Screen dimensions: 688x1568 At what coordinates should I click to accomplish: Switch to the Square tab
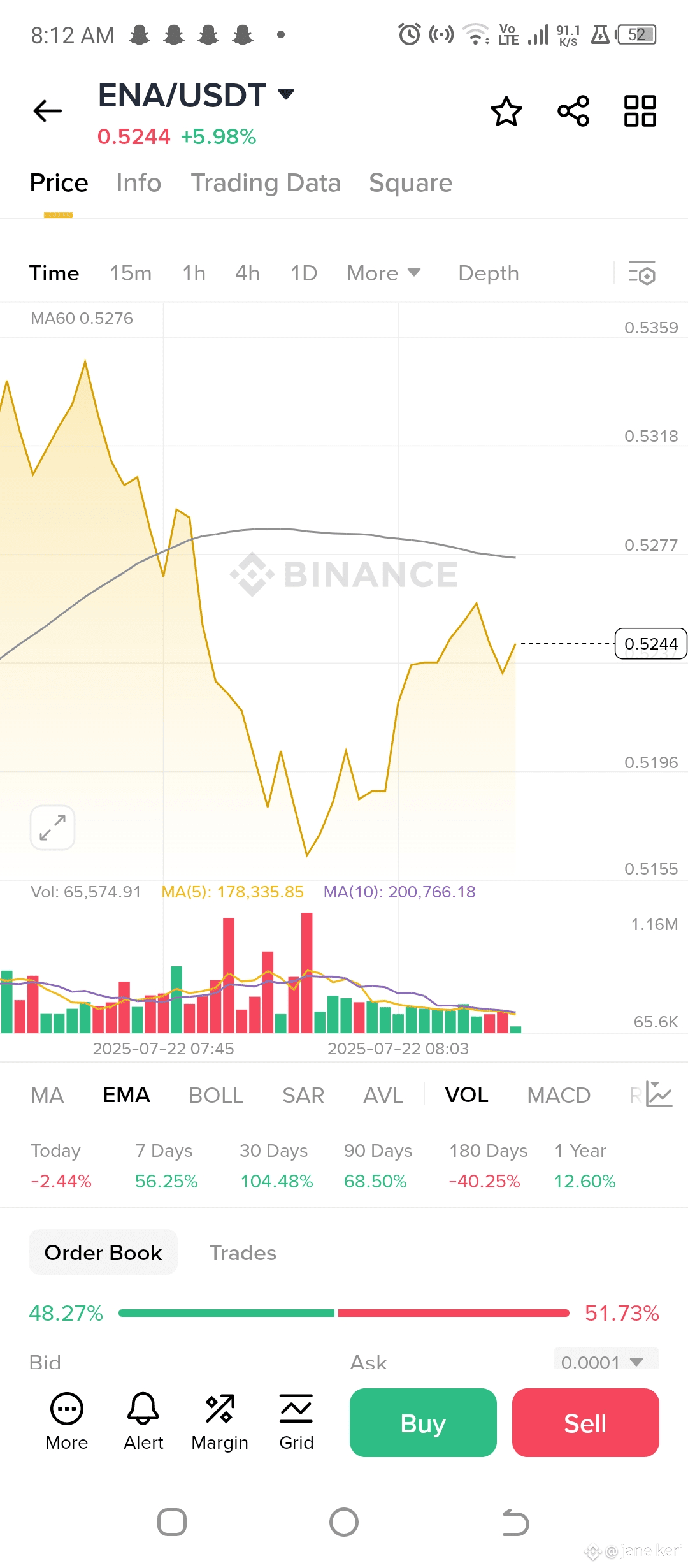[x=411, y=183]
